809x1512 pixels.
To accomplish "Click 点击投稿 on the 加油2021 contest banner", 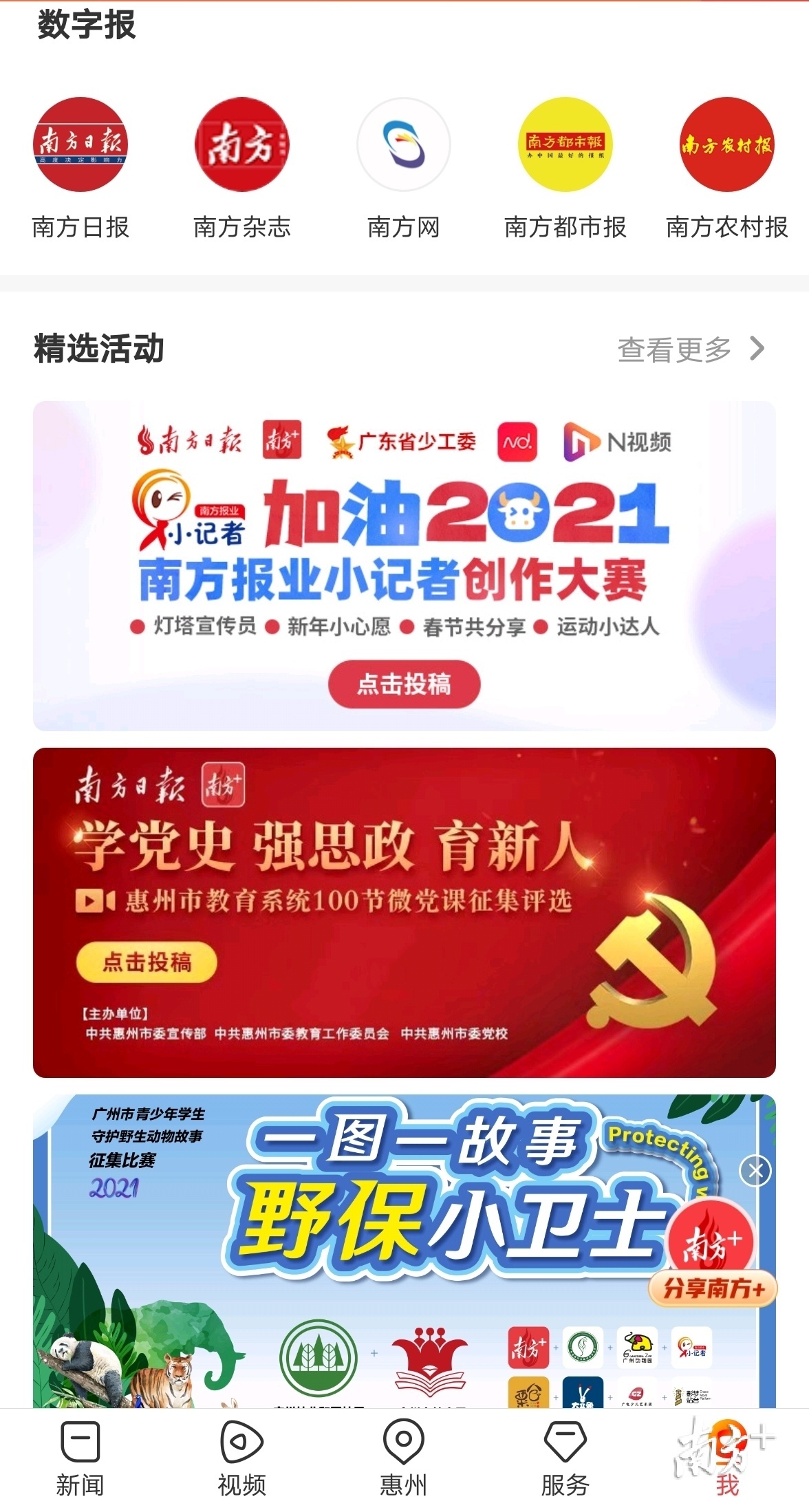I will point(403,682).
